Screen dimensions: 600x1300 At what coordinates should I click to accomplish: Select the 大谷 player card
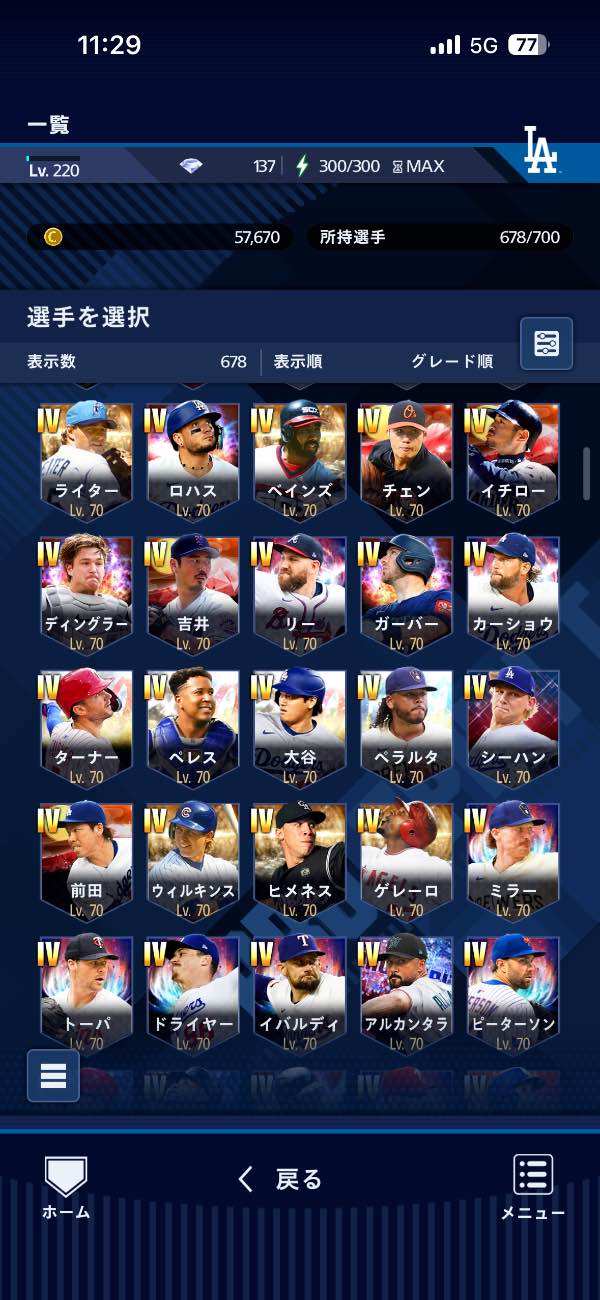(x=301, y=727)
